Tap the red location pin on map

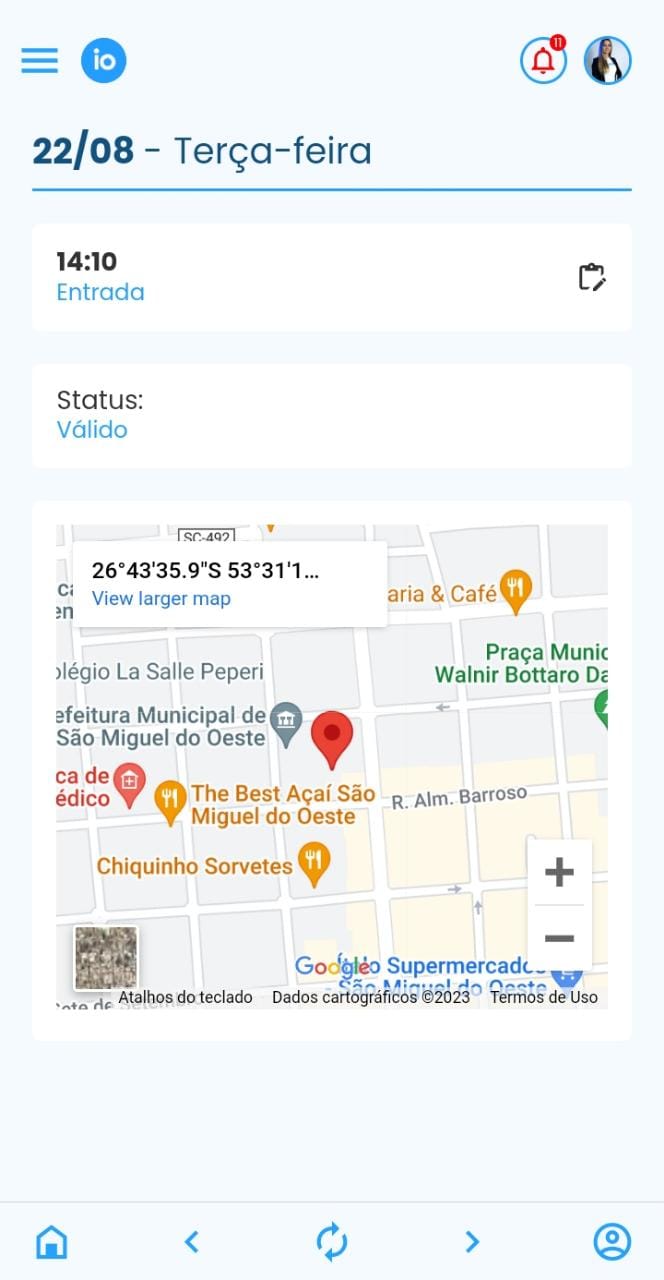pos(332,737)
